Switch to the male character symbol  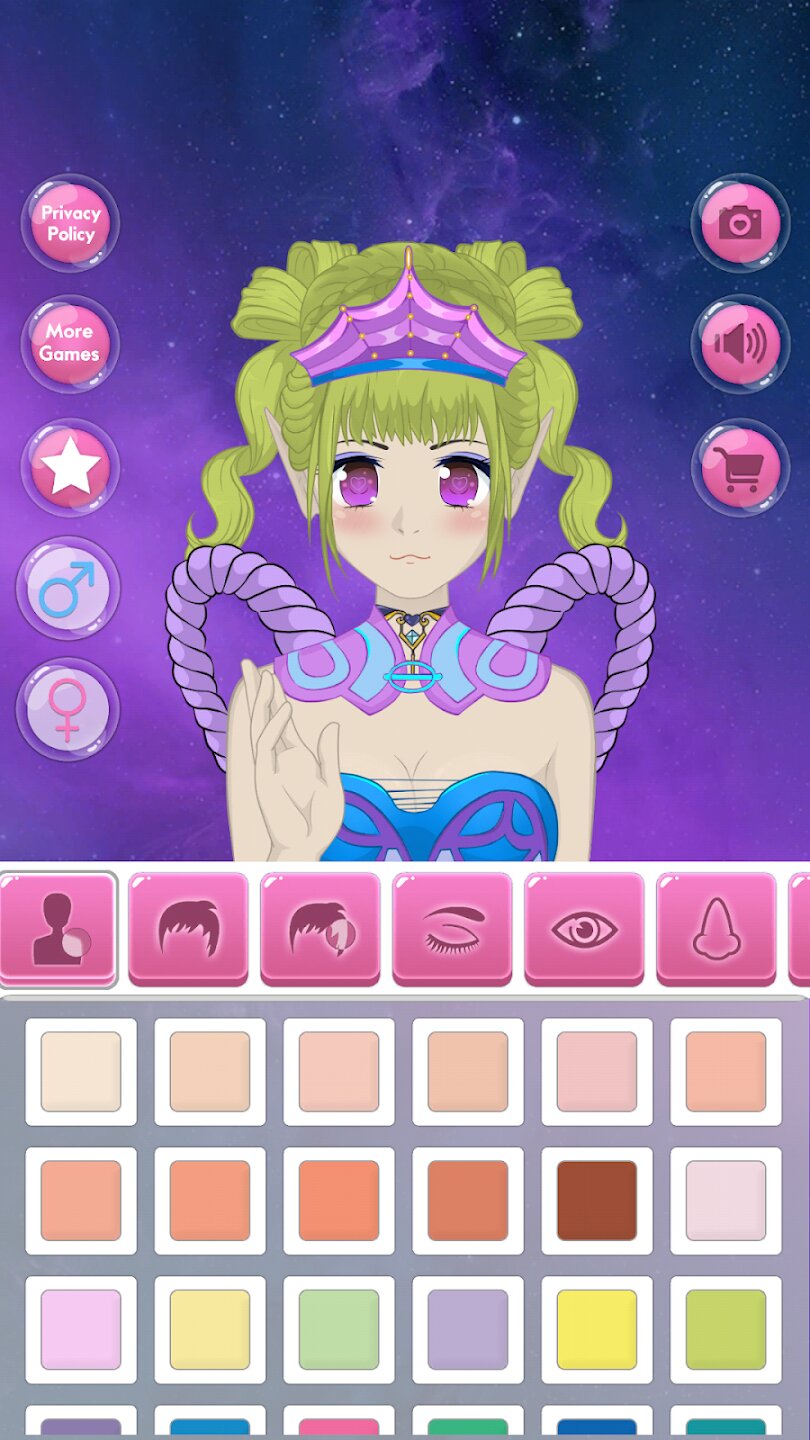[x=68, y=587]
